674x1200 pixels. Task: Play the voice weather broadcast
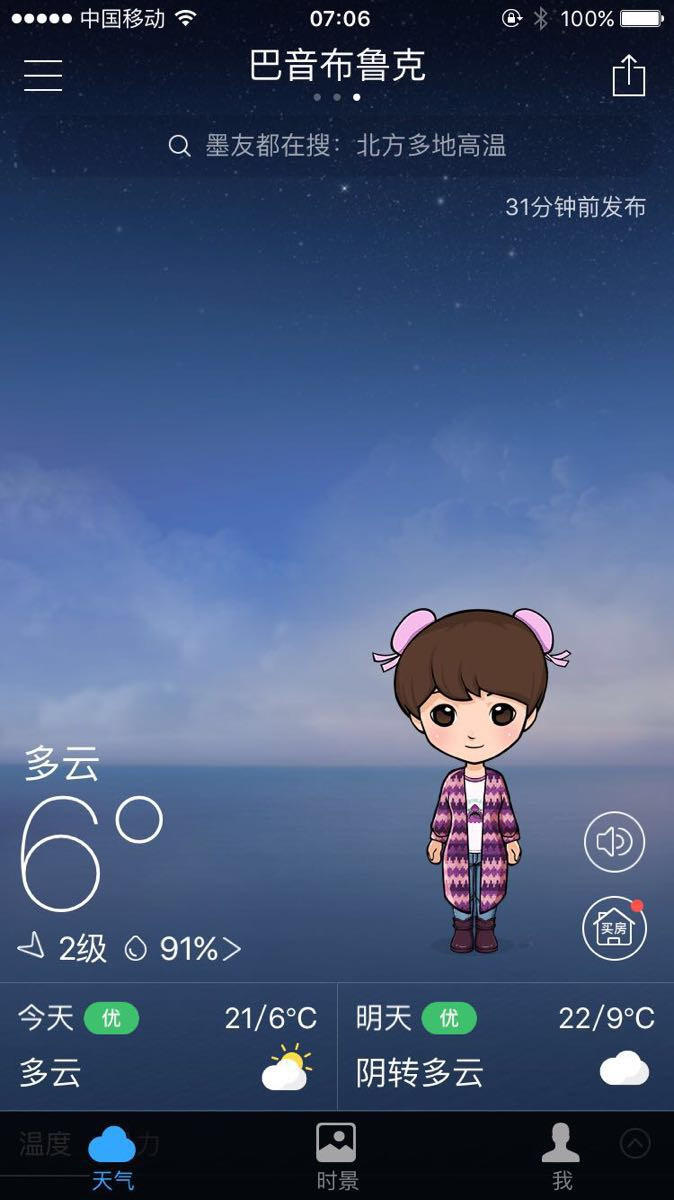[x=614, y=842]
